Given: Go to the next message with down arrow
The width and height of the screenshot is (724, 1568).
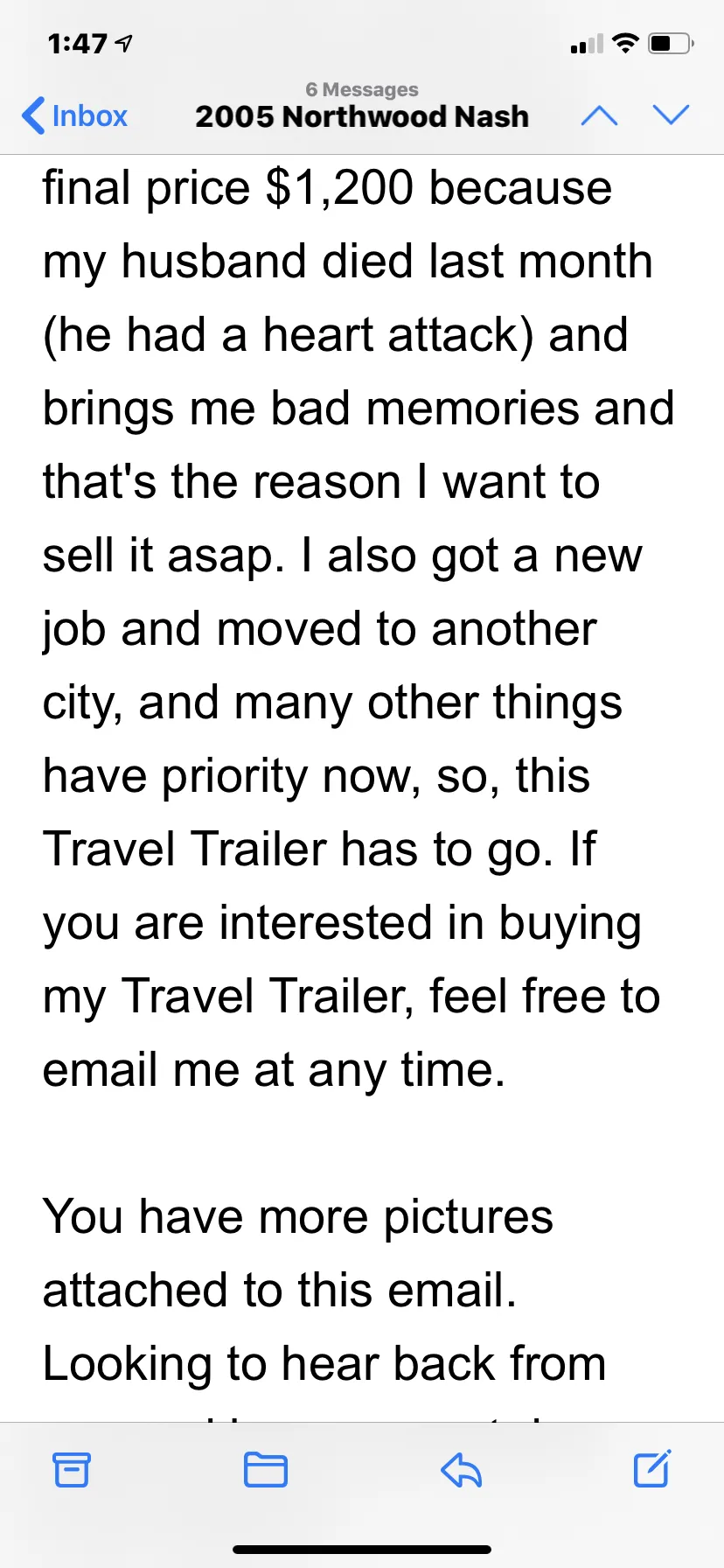Looking at the screenshot, I should click(672, 115).
